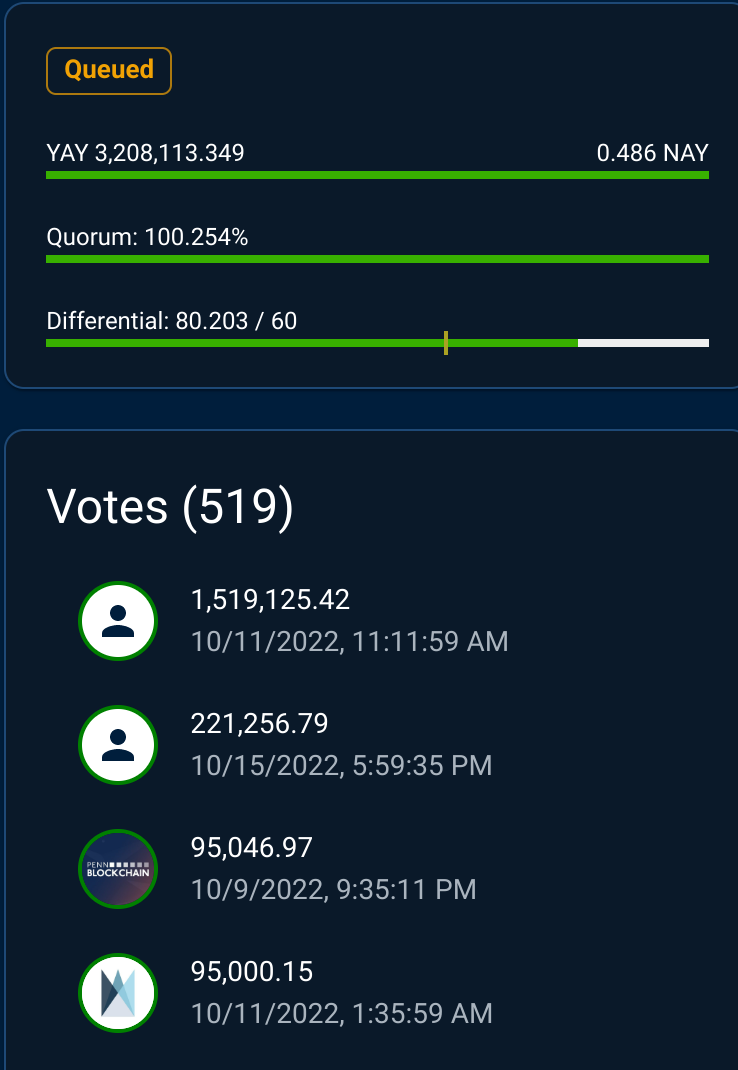
Task: Click the timestamp 10/15/2022, 5:59:35 PM
Action: pyautogui.click(x=343, y=765)
